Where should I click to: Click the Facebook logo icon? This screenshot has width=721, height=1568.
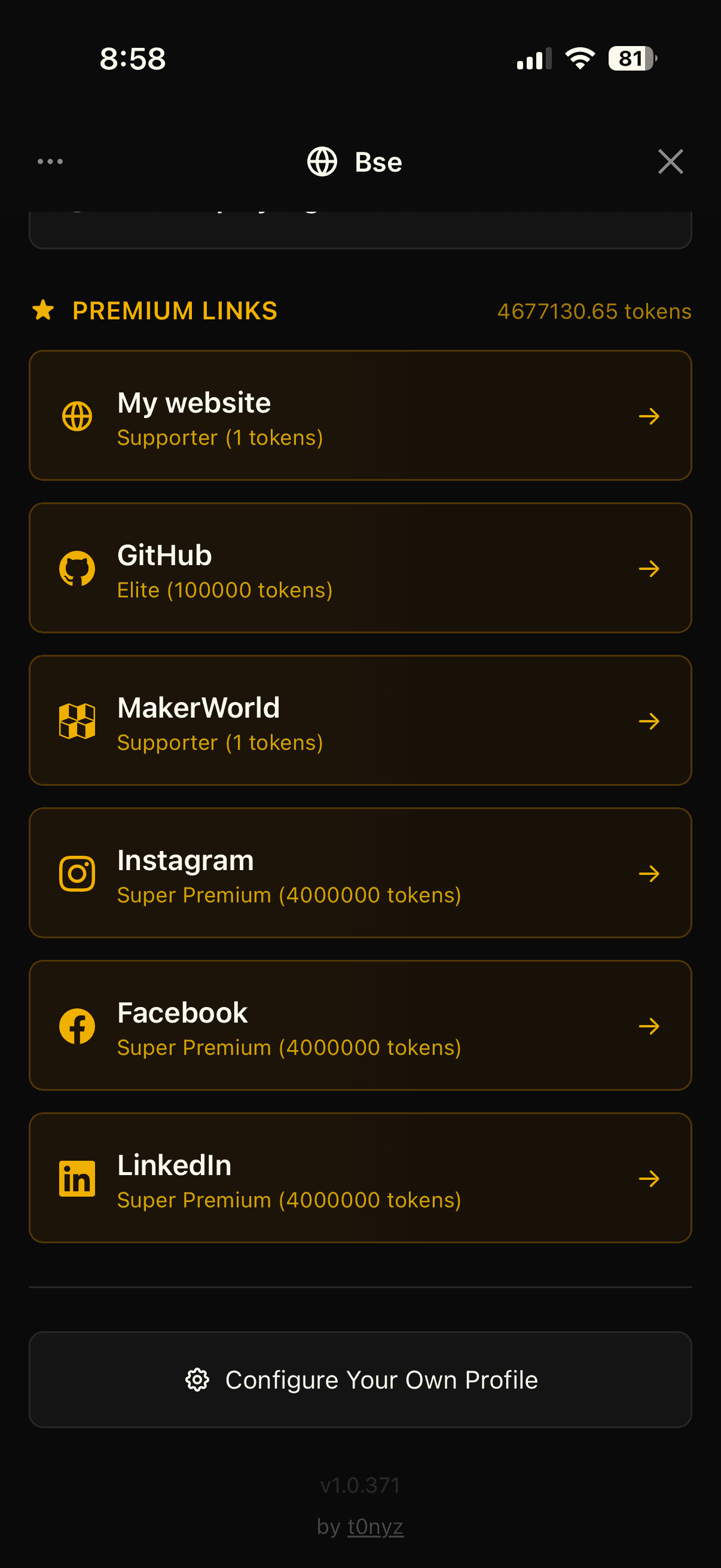coord(77,1026)
